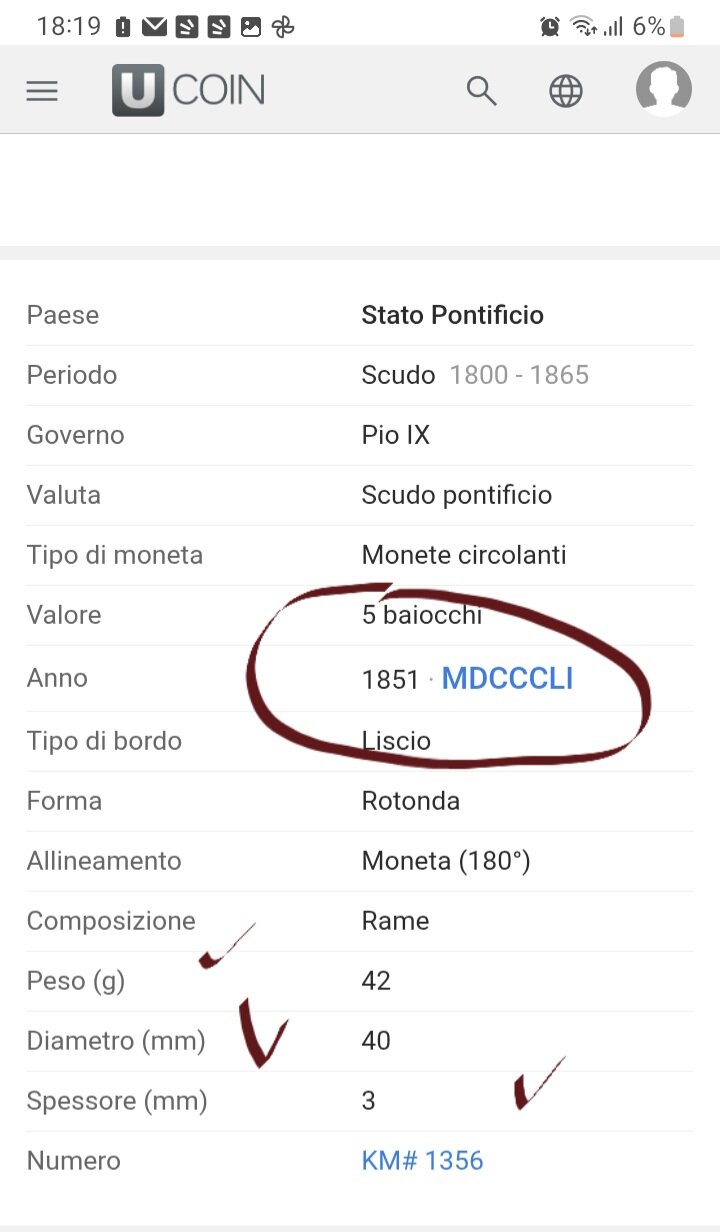
Task: Open the user profile avatar
Action: (664, 89)
